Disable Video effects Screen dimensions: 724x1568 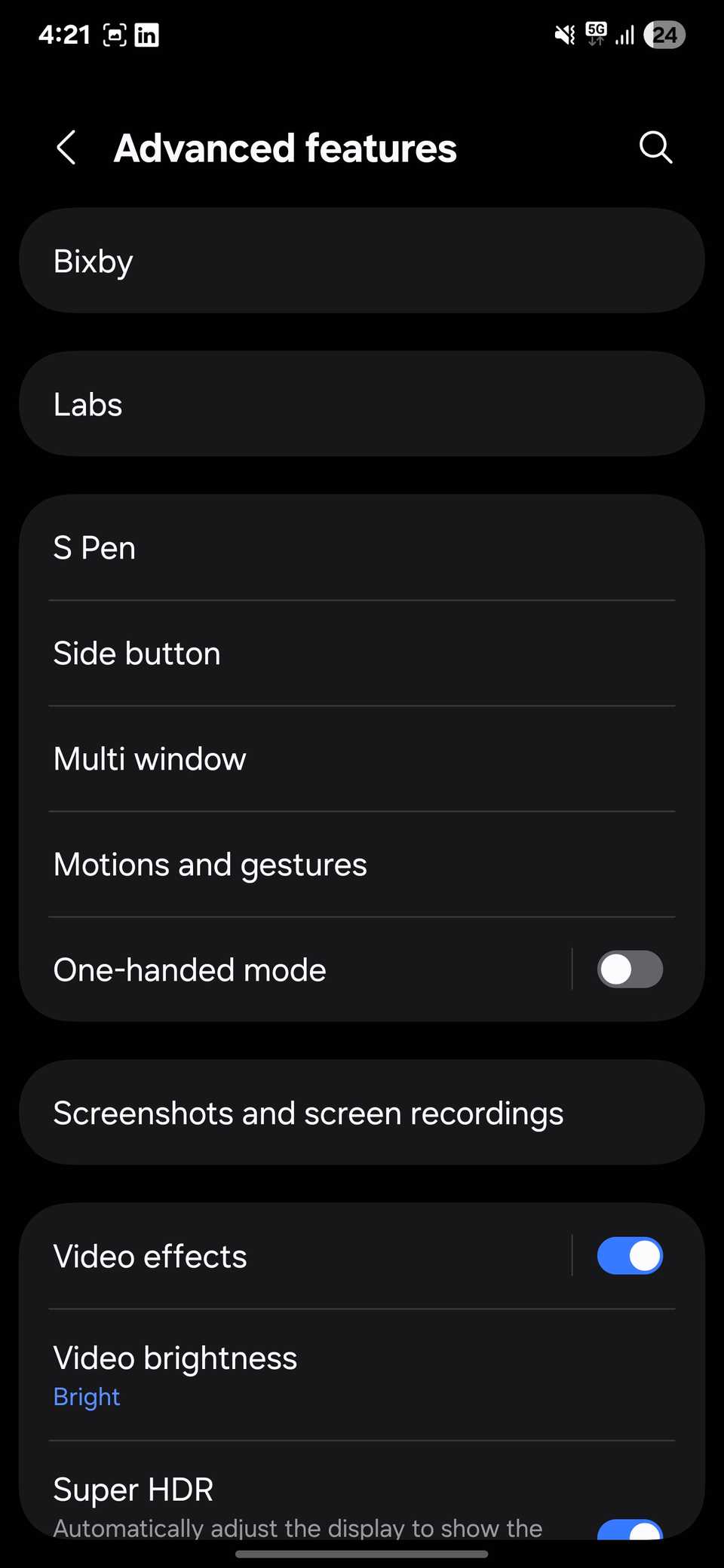[630, 1255]
